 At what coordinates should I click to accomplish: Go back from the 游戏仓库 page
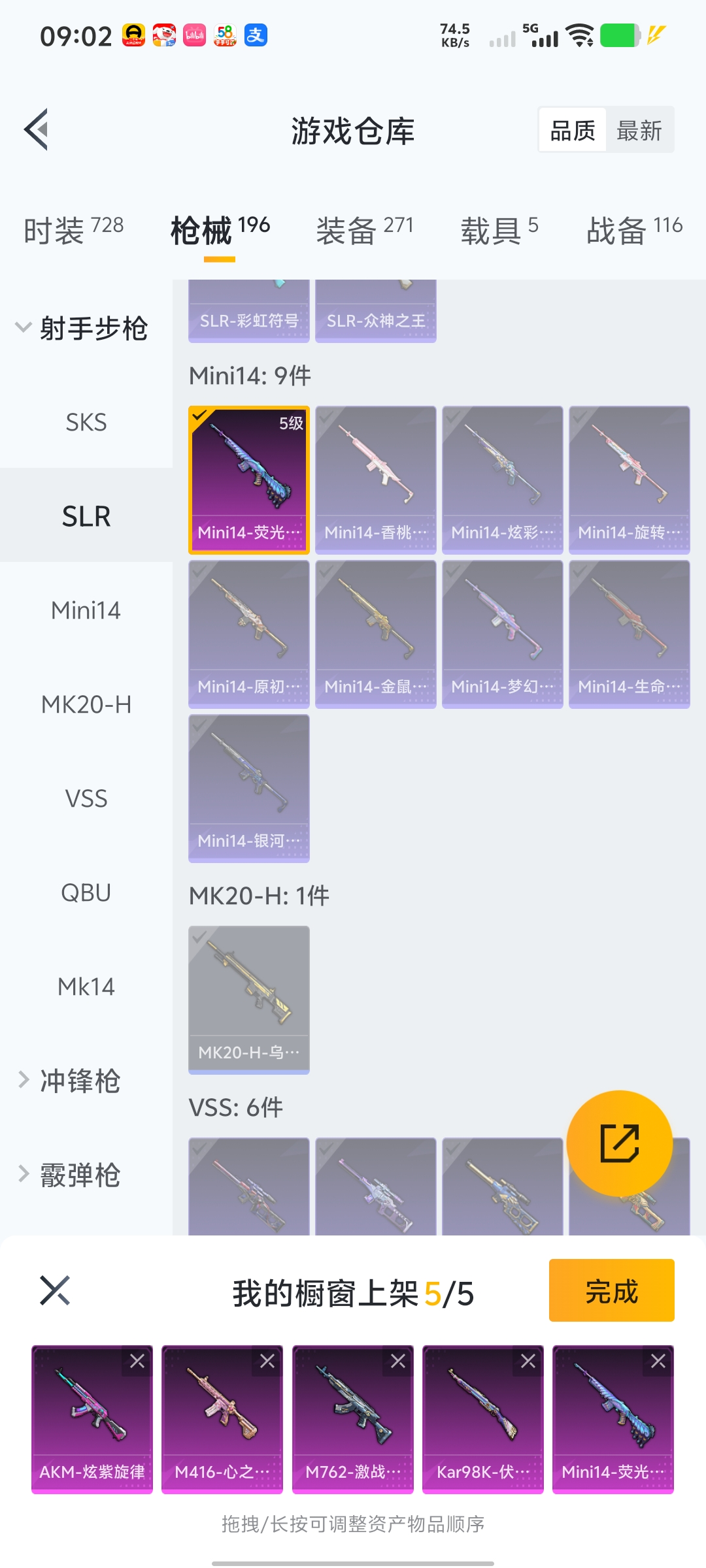(37, 129)
